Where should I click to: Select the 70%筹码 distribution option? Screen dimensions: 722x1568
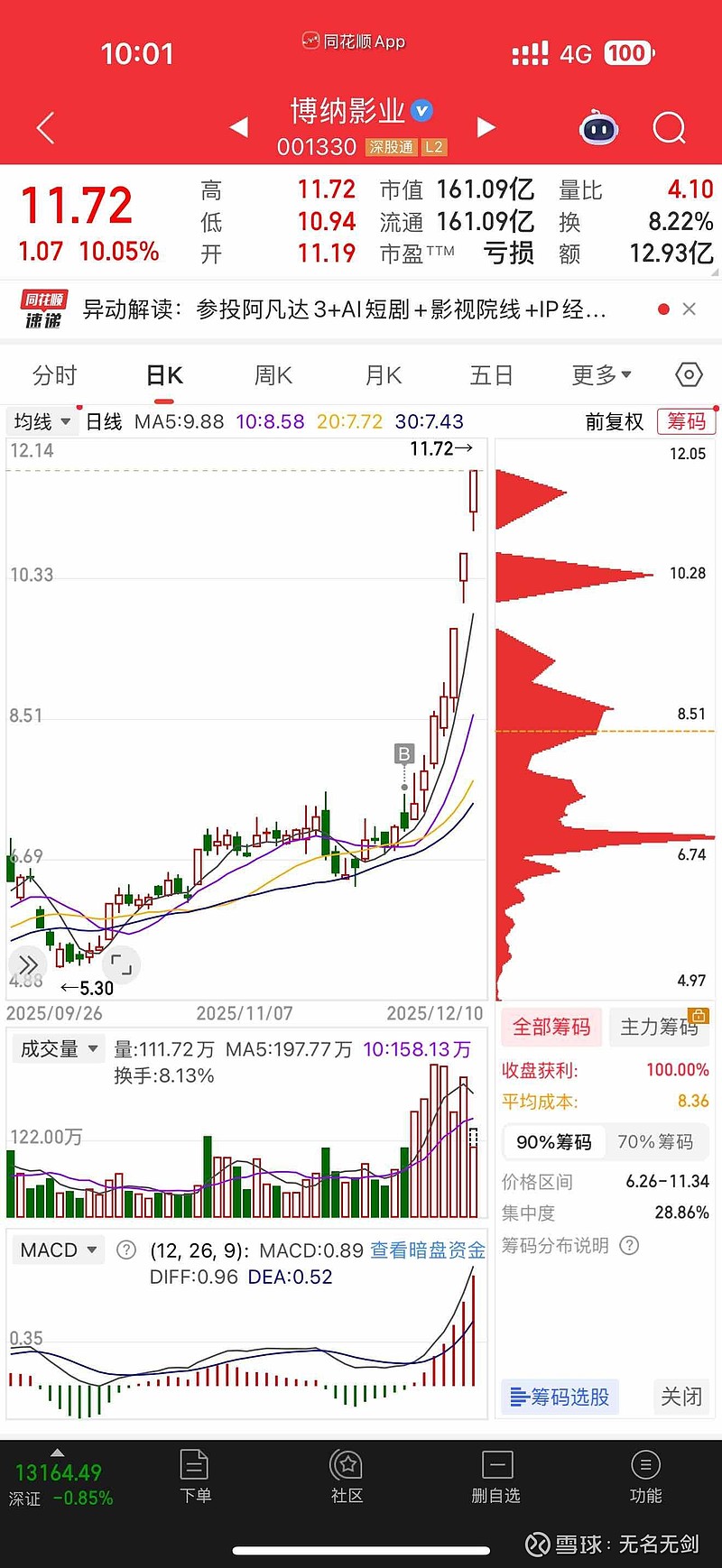(x=655, y=1141)
